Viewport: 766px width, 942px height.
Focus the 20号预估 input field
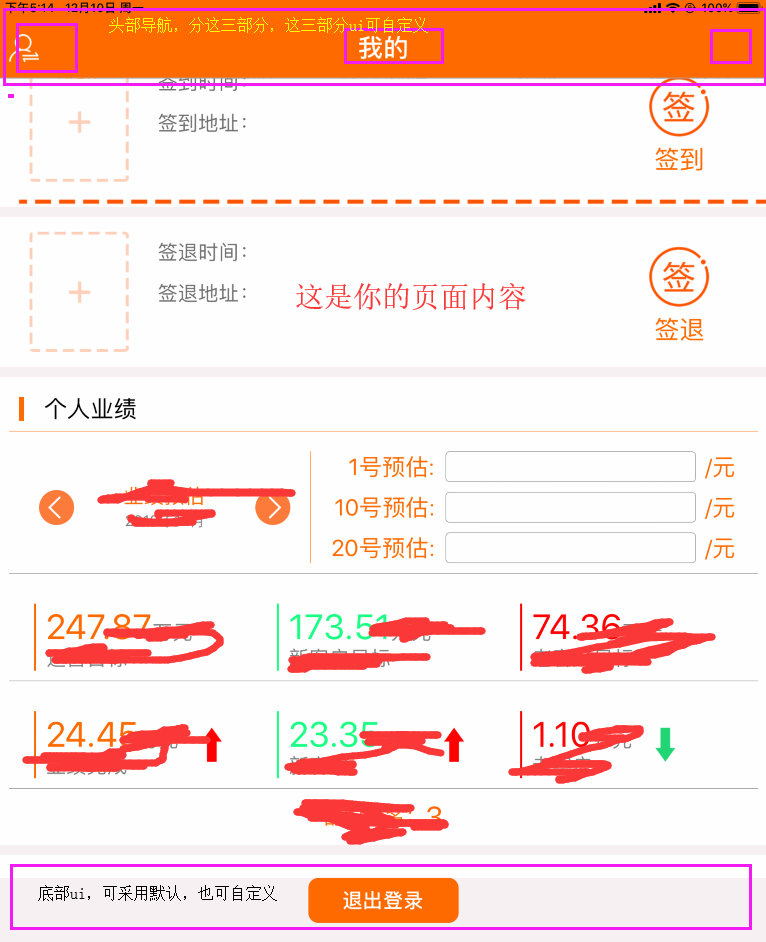(x=570, y=548)
